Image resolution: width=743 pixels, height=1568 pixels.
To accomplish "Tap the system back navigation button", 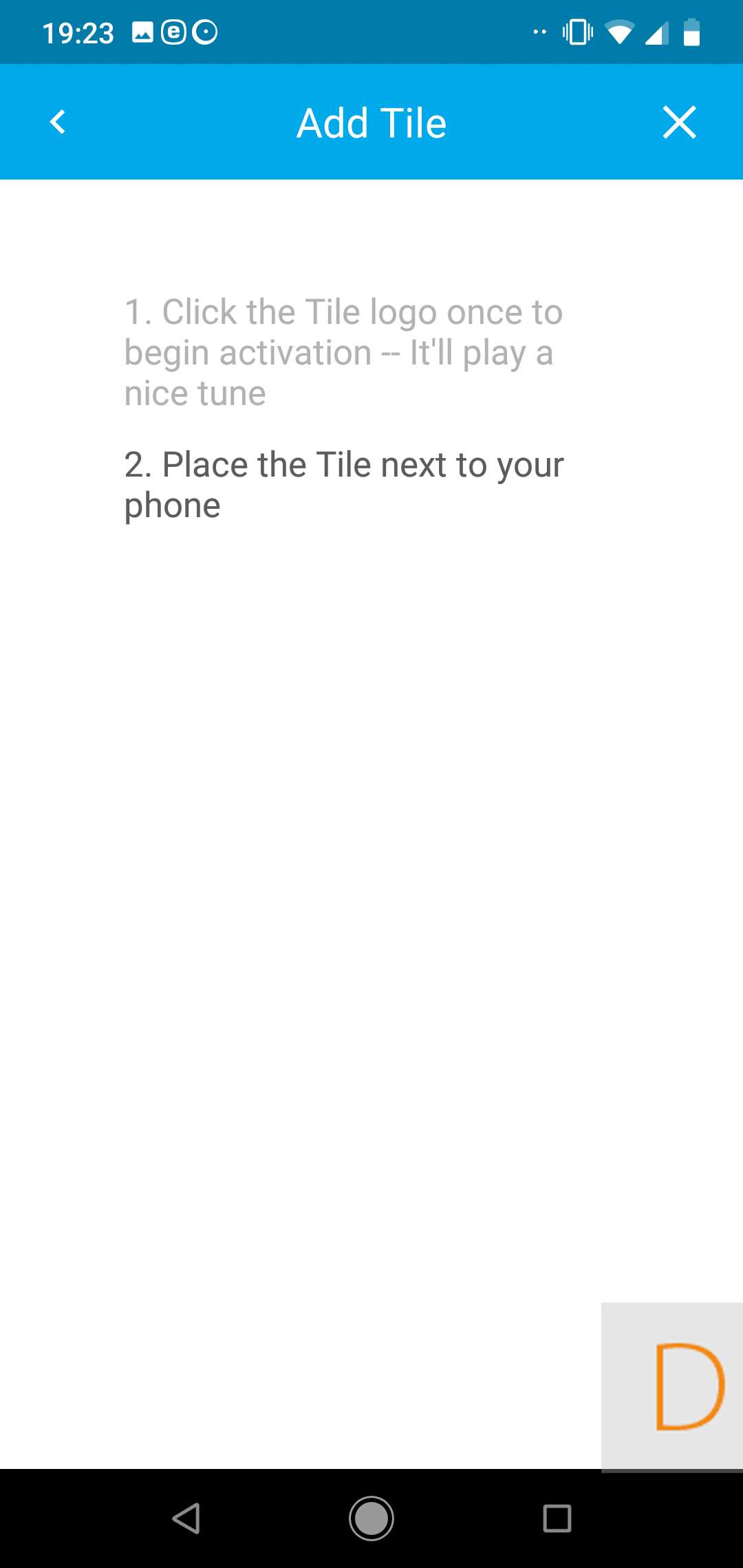I will pos(186,1518).
